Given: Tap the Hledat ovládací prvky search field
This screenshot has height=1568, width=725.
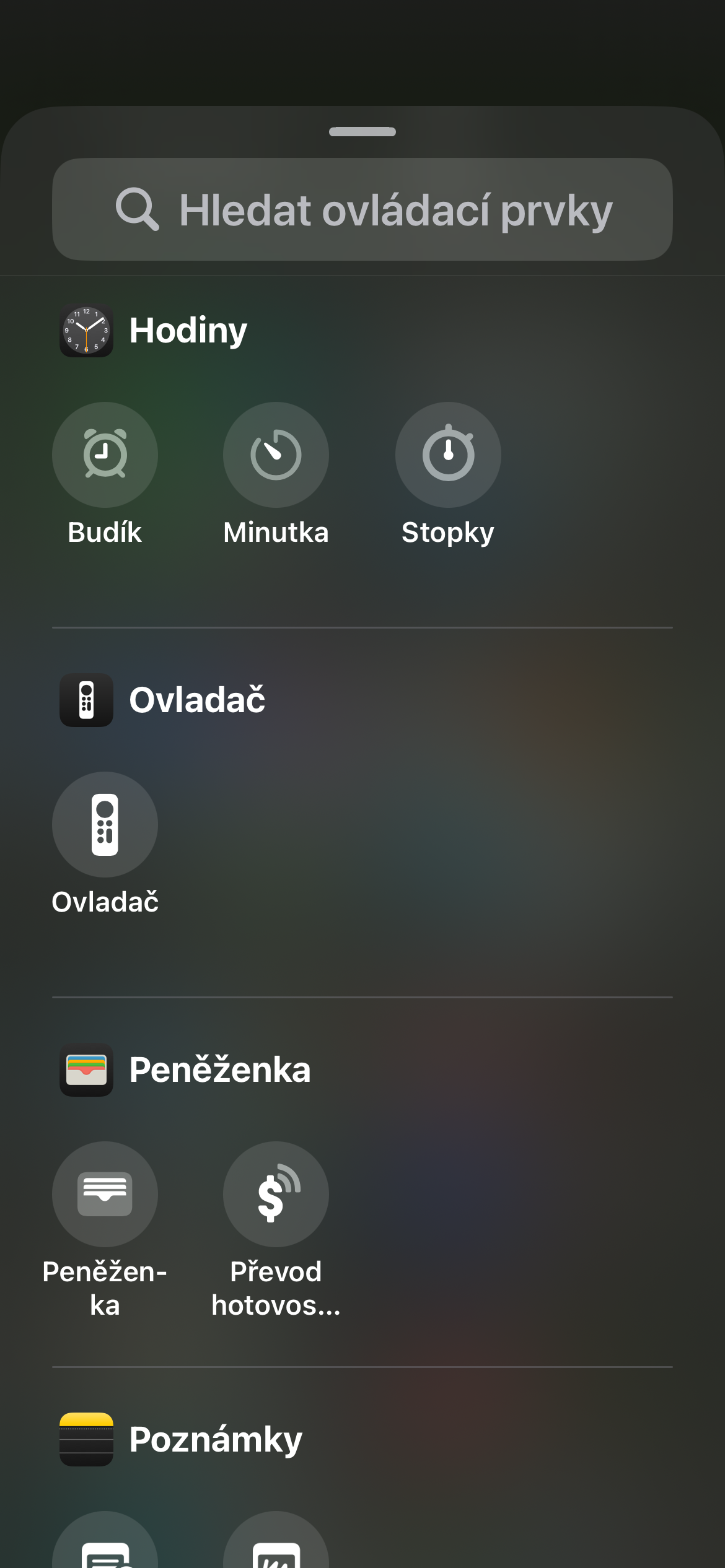Looking at the screenshot, I should click(x=362, y=209).
